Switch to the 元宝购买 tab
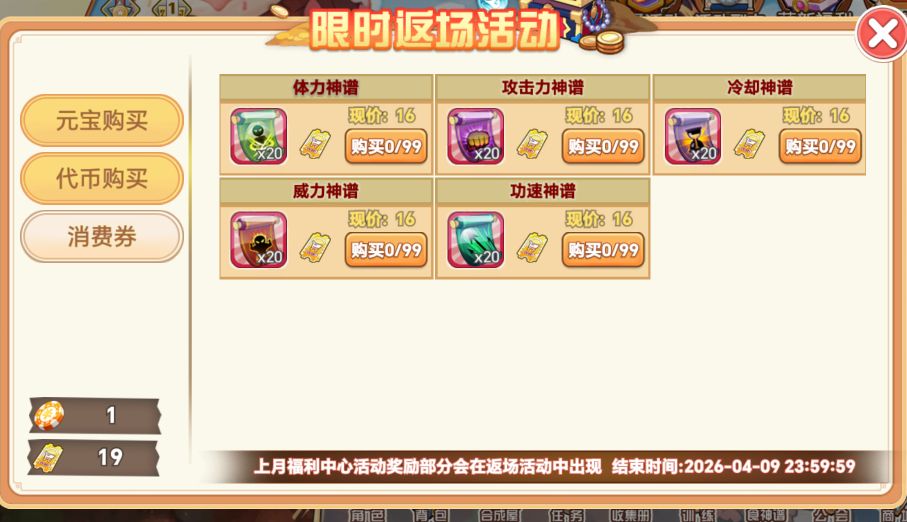 (102, 121)
